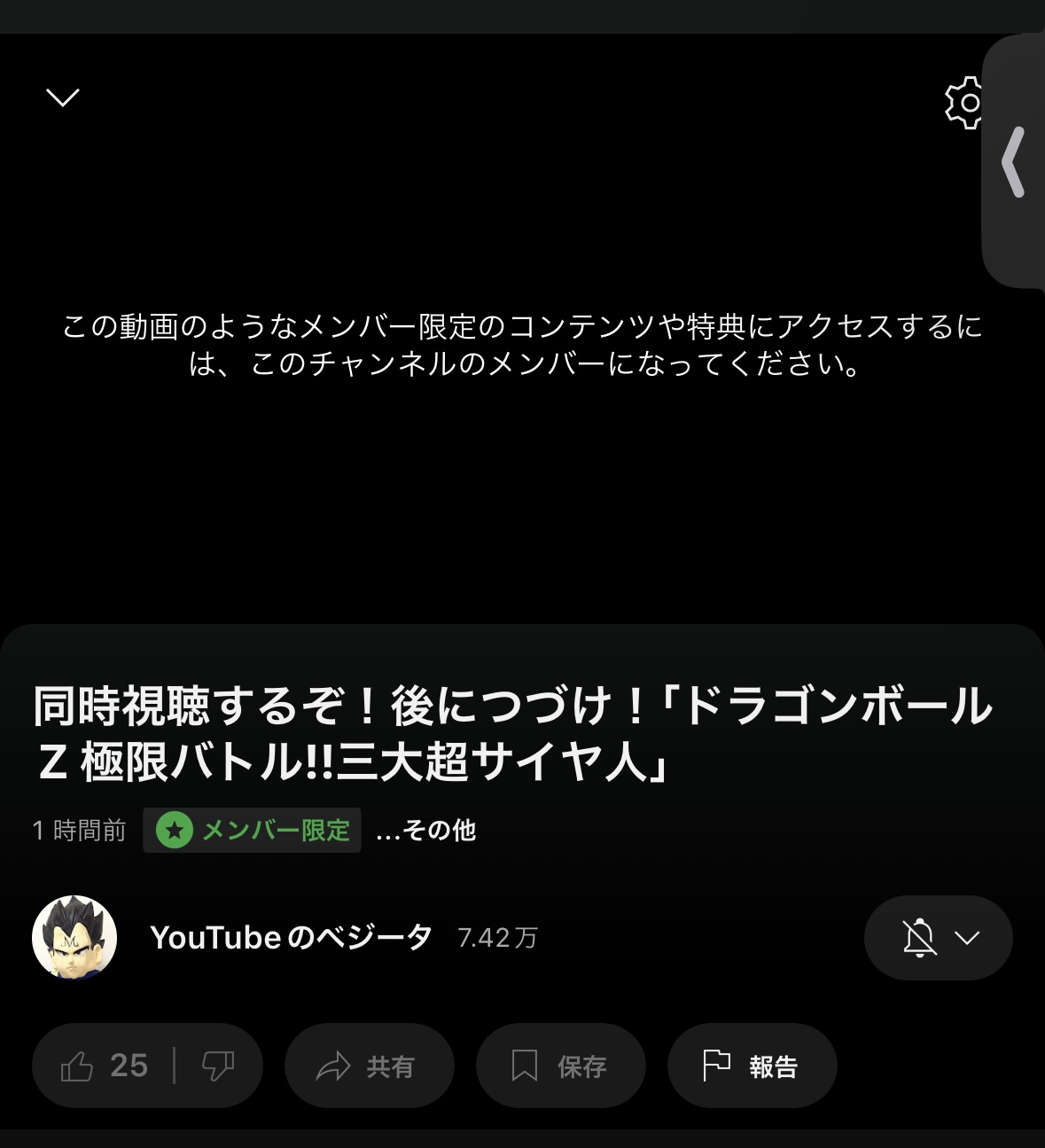The image size is (1045, 1148).
Task: Open the YouTubeのベジータ channel name
Action: click(x=292, y=938)
